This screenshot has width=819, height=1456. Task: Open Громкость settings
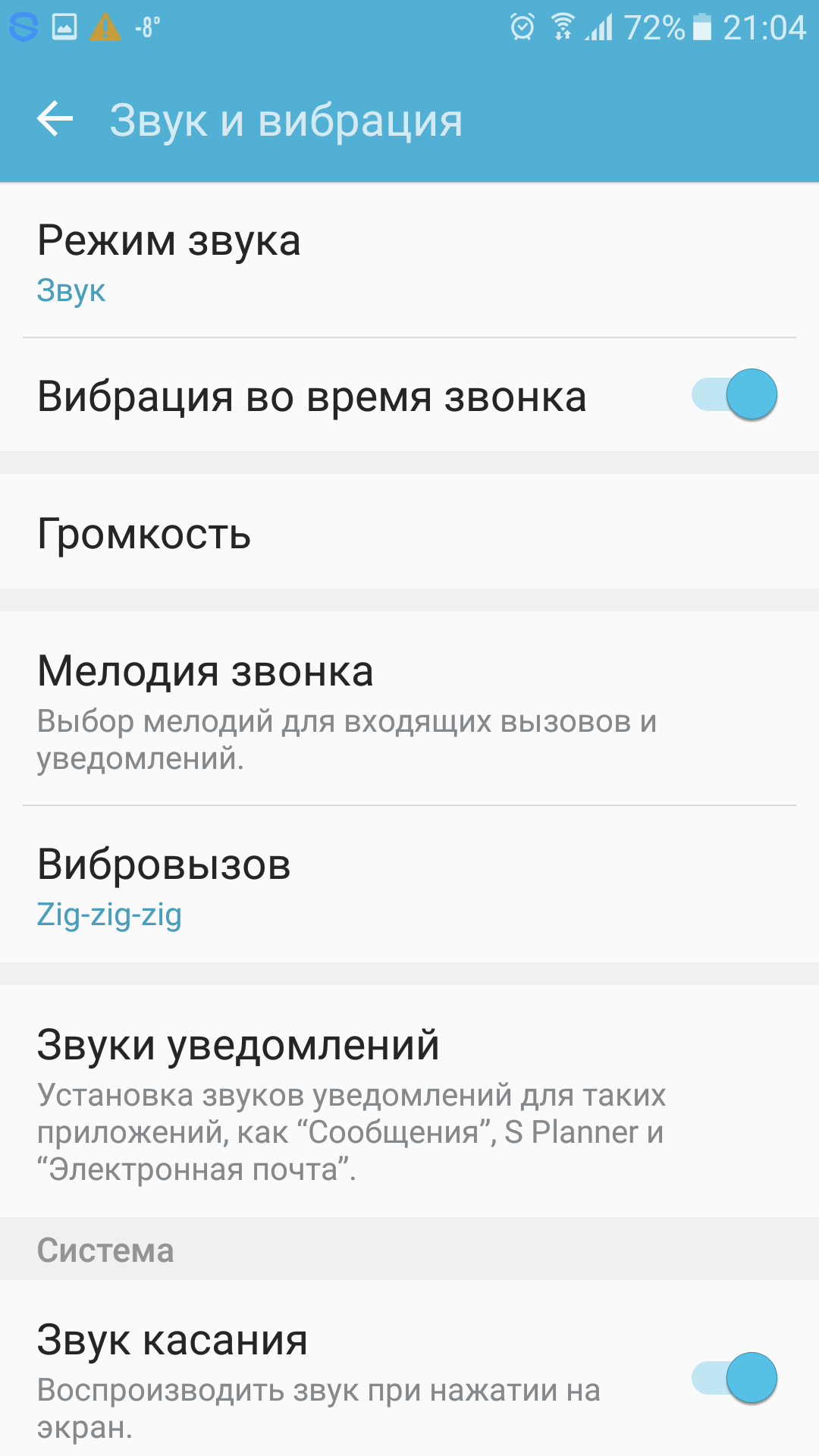click(x=409, y=532)
